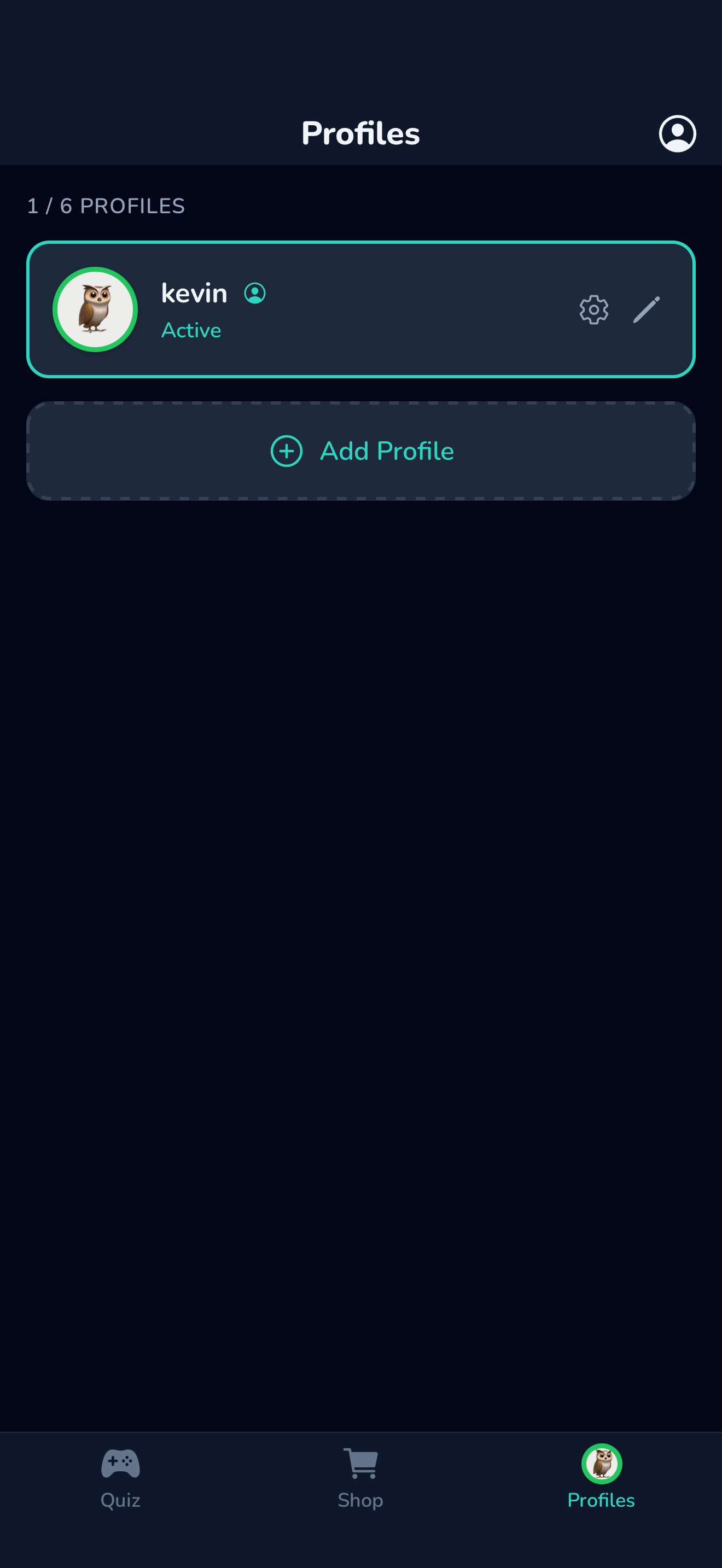Select the kevin profile card
The width and height of the screenshot is (722, 1568).
(x=361, y=310)
